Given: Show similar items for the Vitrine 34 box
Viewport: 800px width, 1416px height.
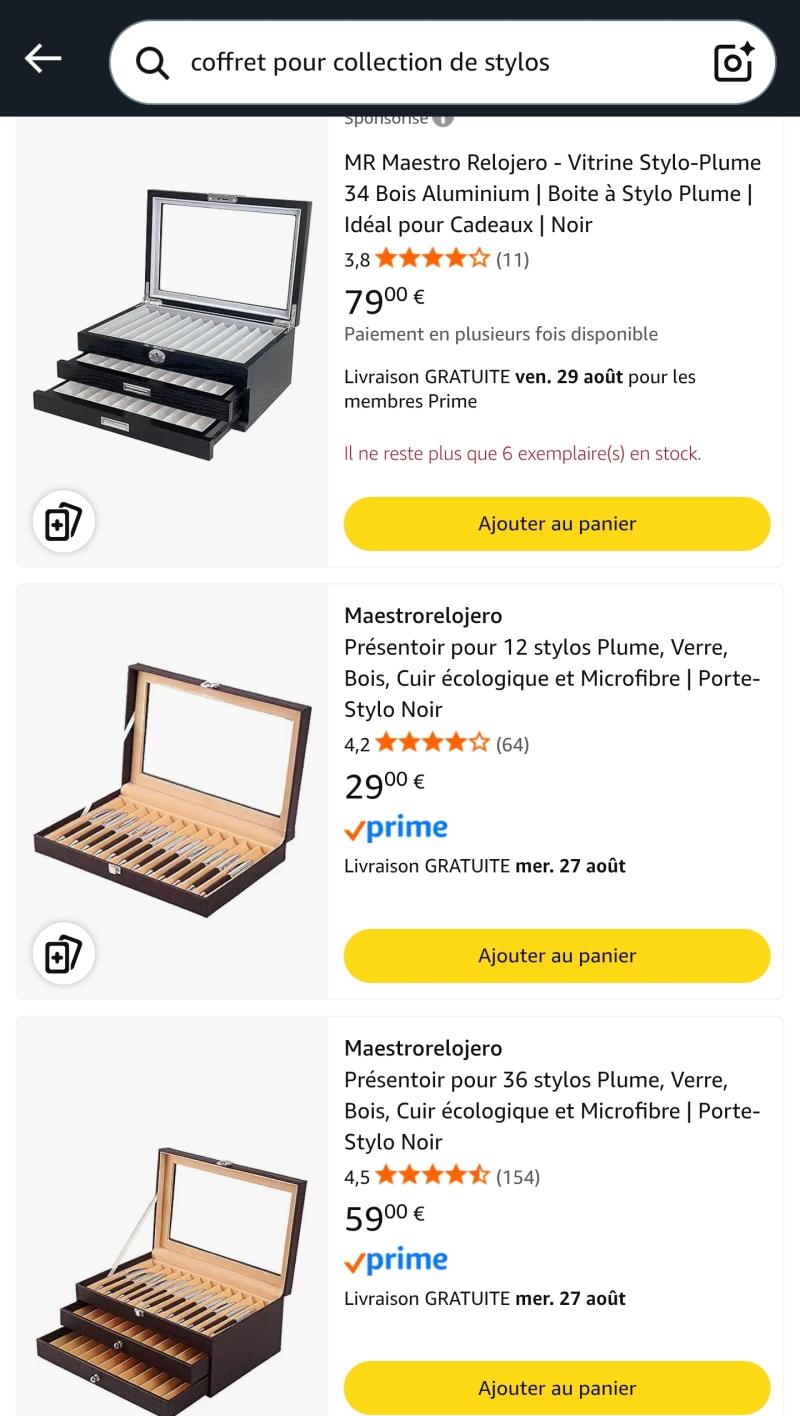Looking at the screenshot, I should pyautogui.click(x=64, y=522).
